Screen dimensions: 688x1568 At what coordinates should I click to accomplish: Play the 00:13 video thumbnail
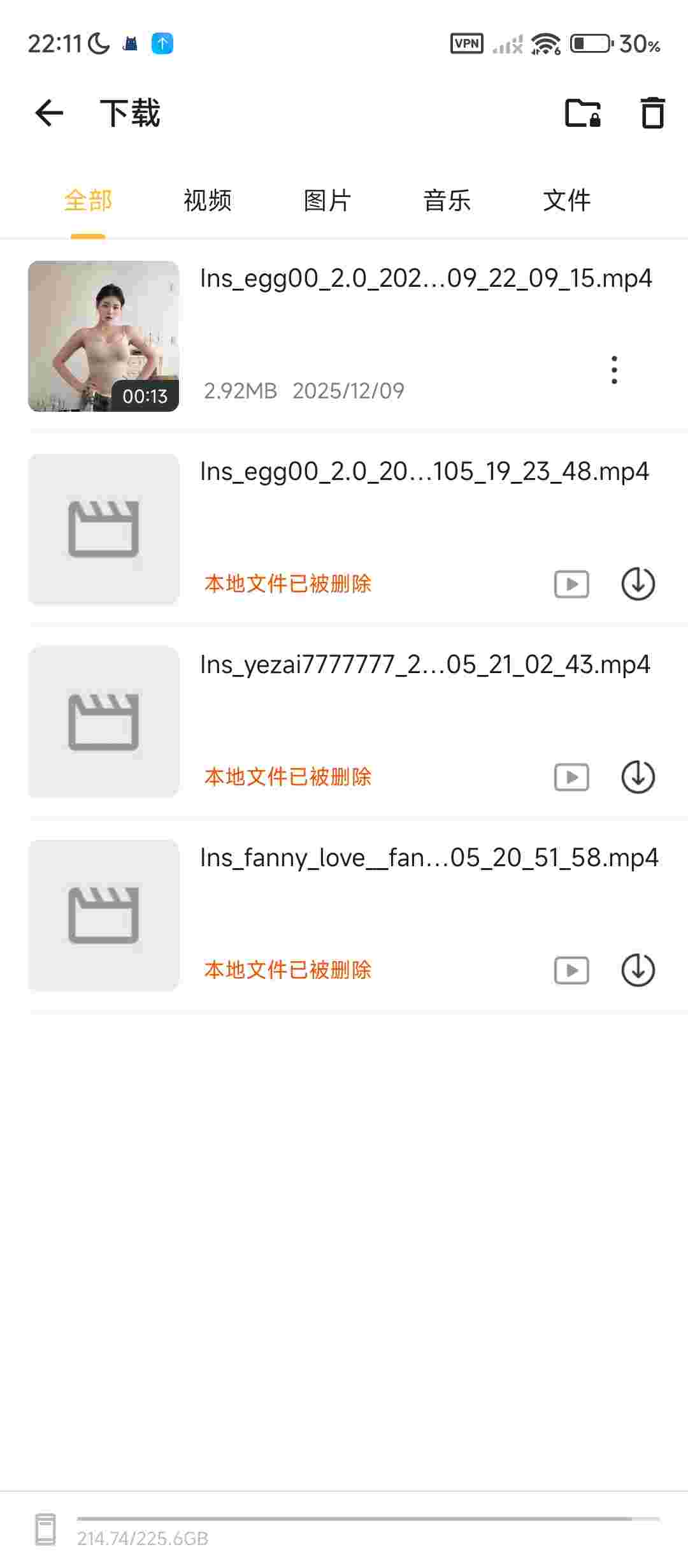103,336
